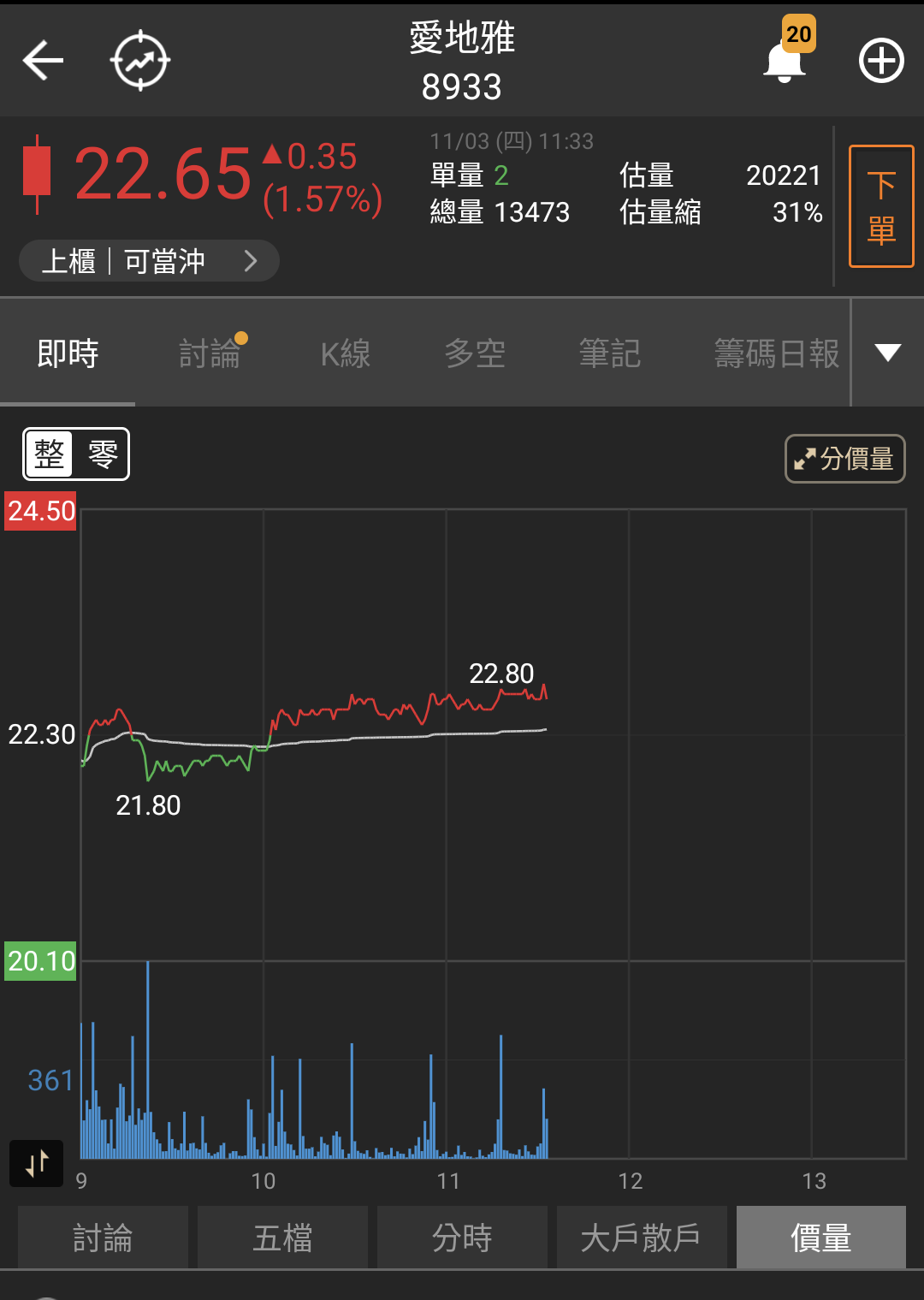Switch to the K線 tab
Viewport: 924px width, 1300px height.
tap(346, 353)
